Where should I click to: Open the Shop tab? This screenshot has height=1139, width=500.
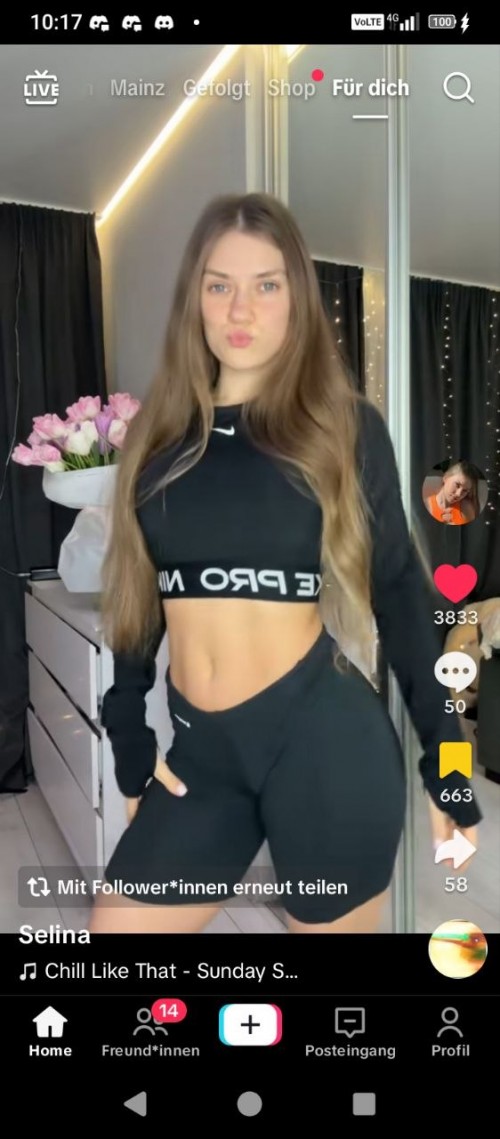291,89
